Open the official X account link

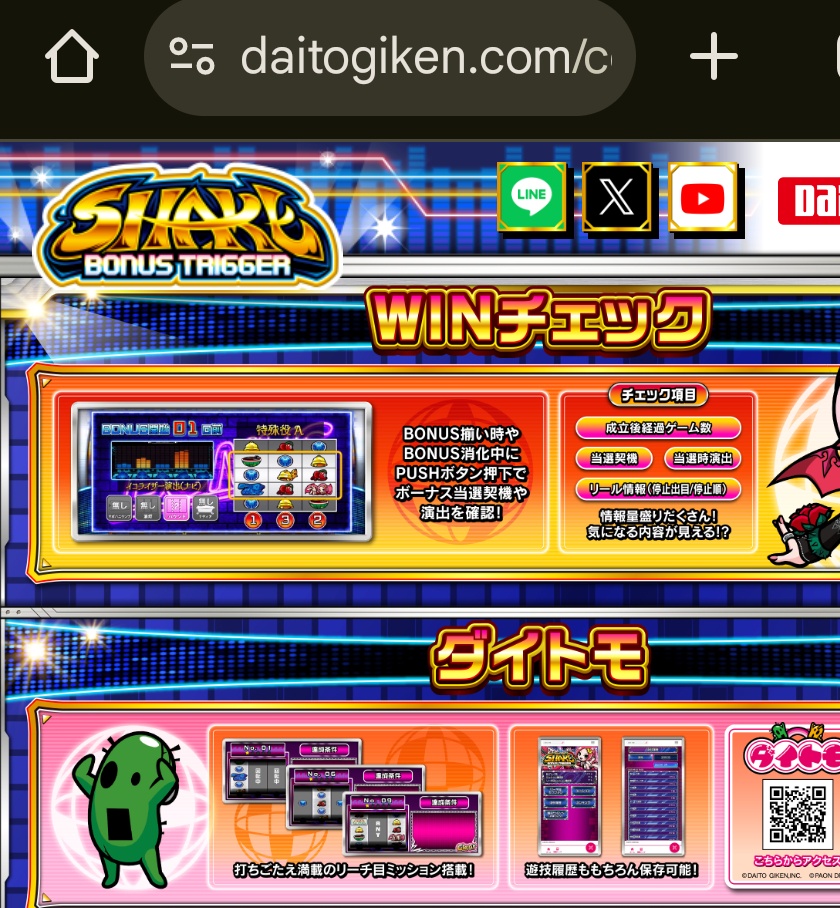pos(617,197)
